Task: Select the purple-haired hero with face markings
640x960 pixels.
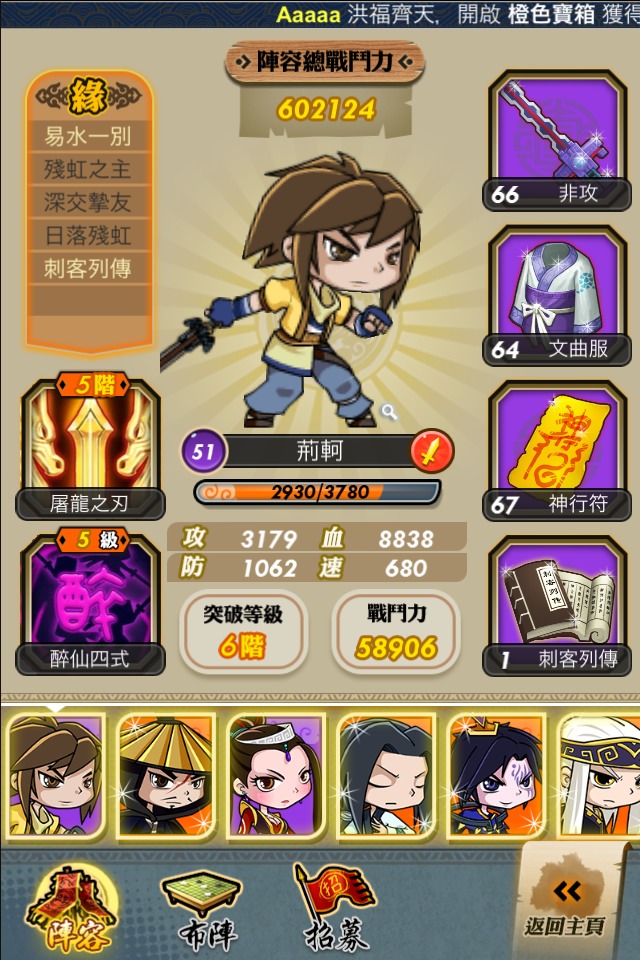Action: click(x=494, y=775)
